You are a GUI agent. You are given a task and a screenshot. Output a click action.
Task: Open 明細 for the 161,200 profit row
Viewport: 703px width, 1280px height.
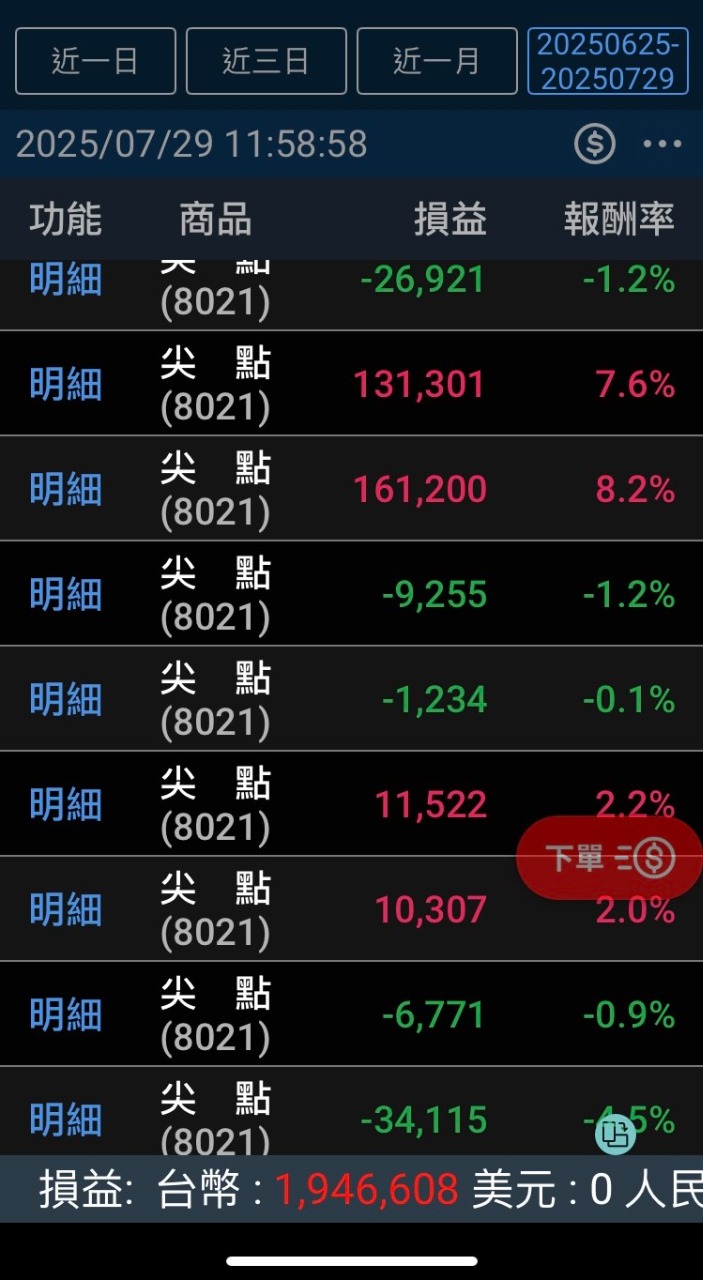(x=66, y=489)
